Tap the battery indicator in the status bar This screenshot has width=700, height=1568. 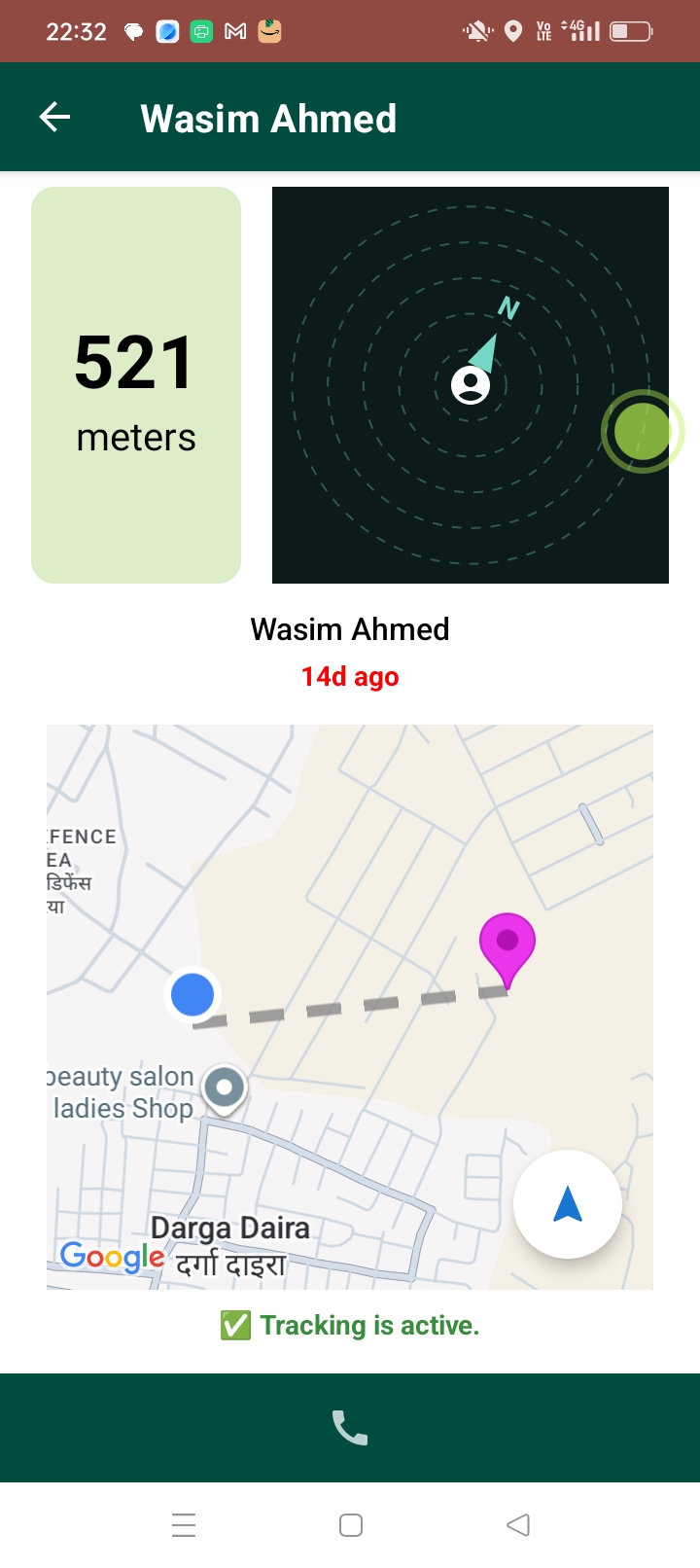(630, 30)
